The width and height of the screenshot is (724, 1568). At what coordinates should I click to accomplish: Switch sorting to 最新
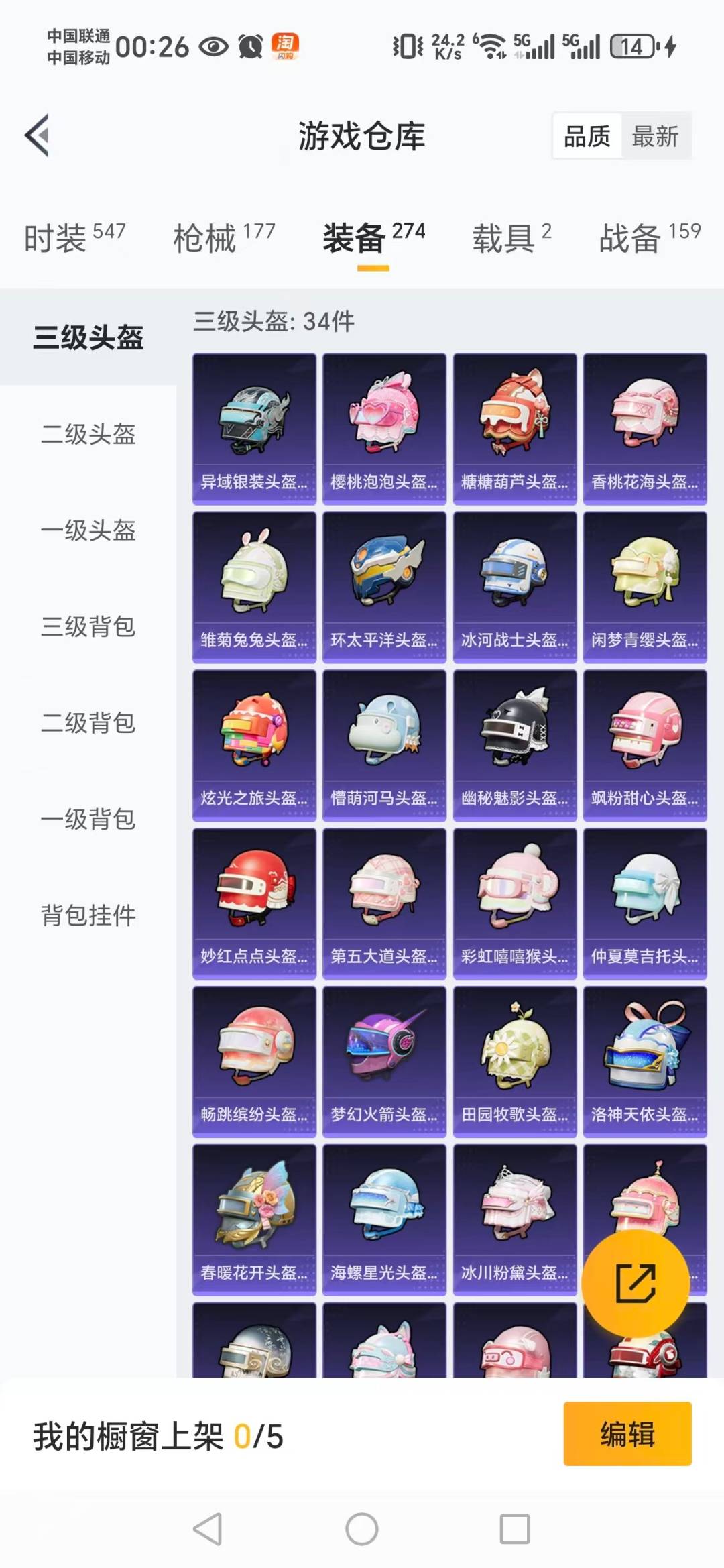coord(656,135)
